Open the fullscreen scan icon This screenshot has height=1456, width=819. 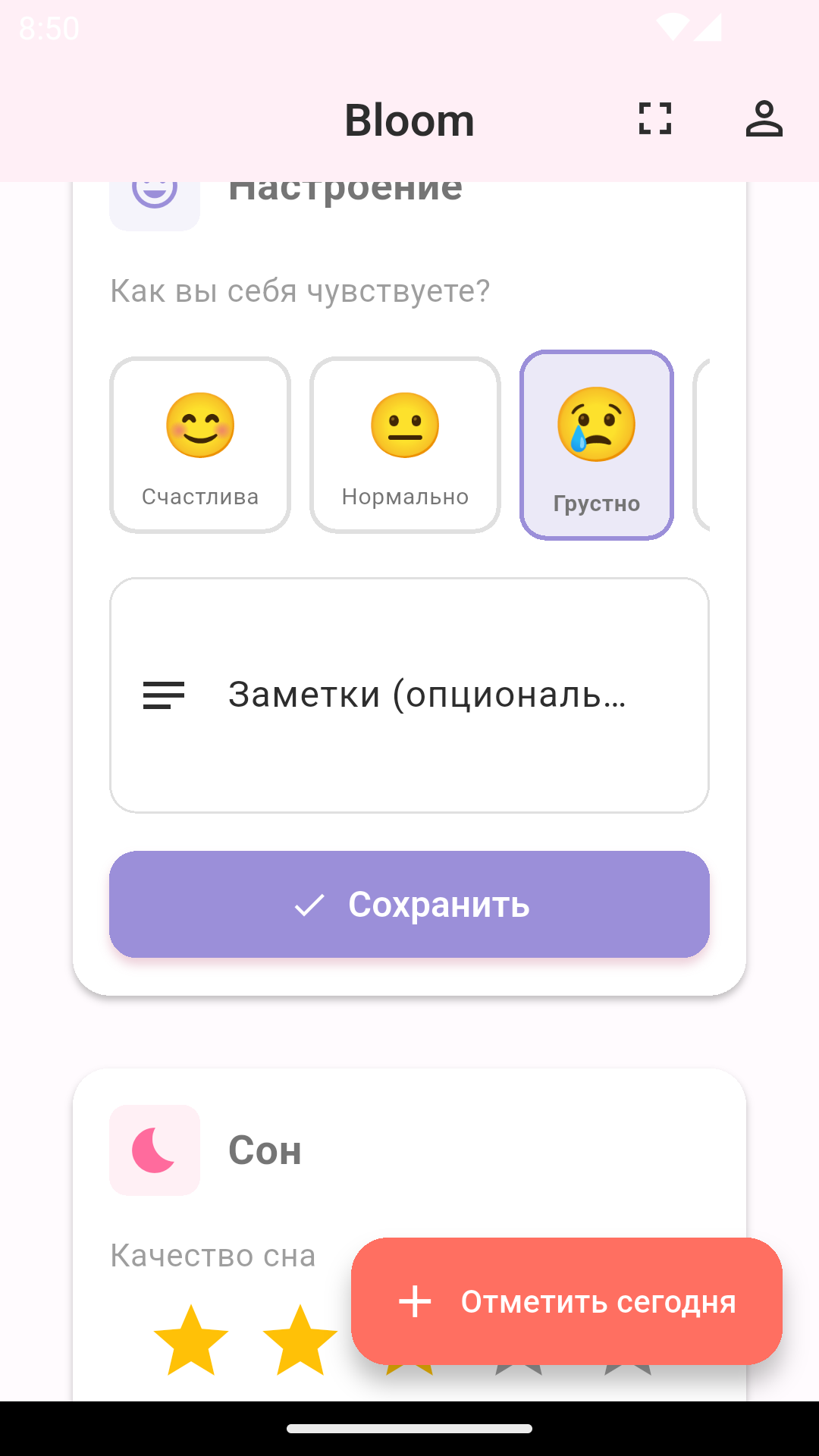655,119
